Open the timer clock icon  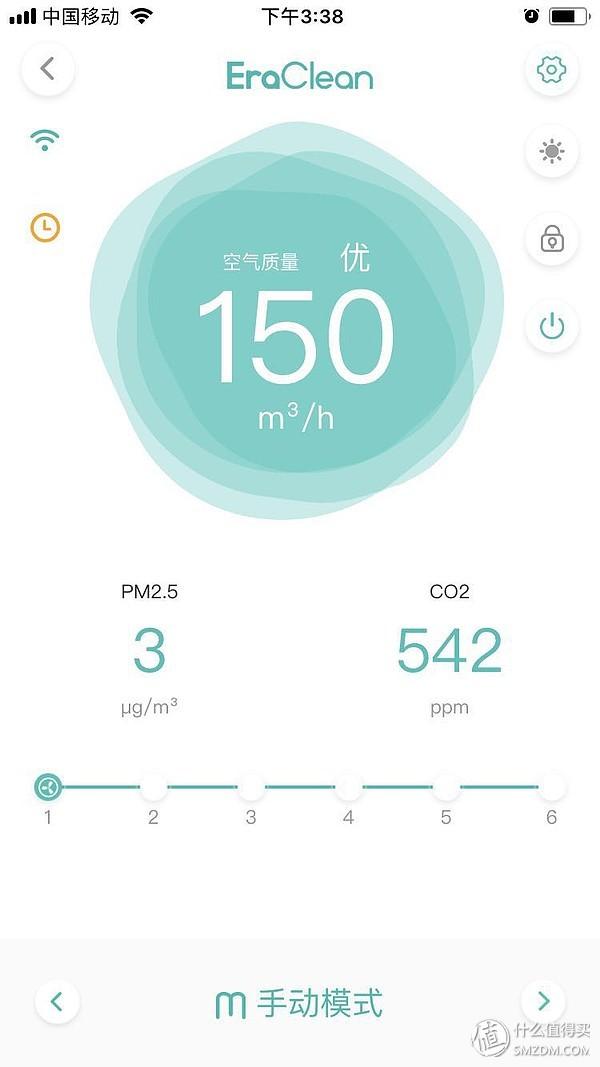click(45, 227)
